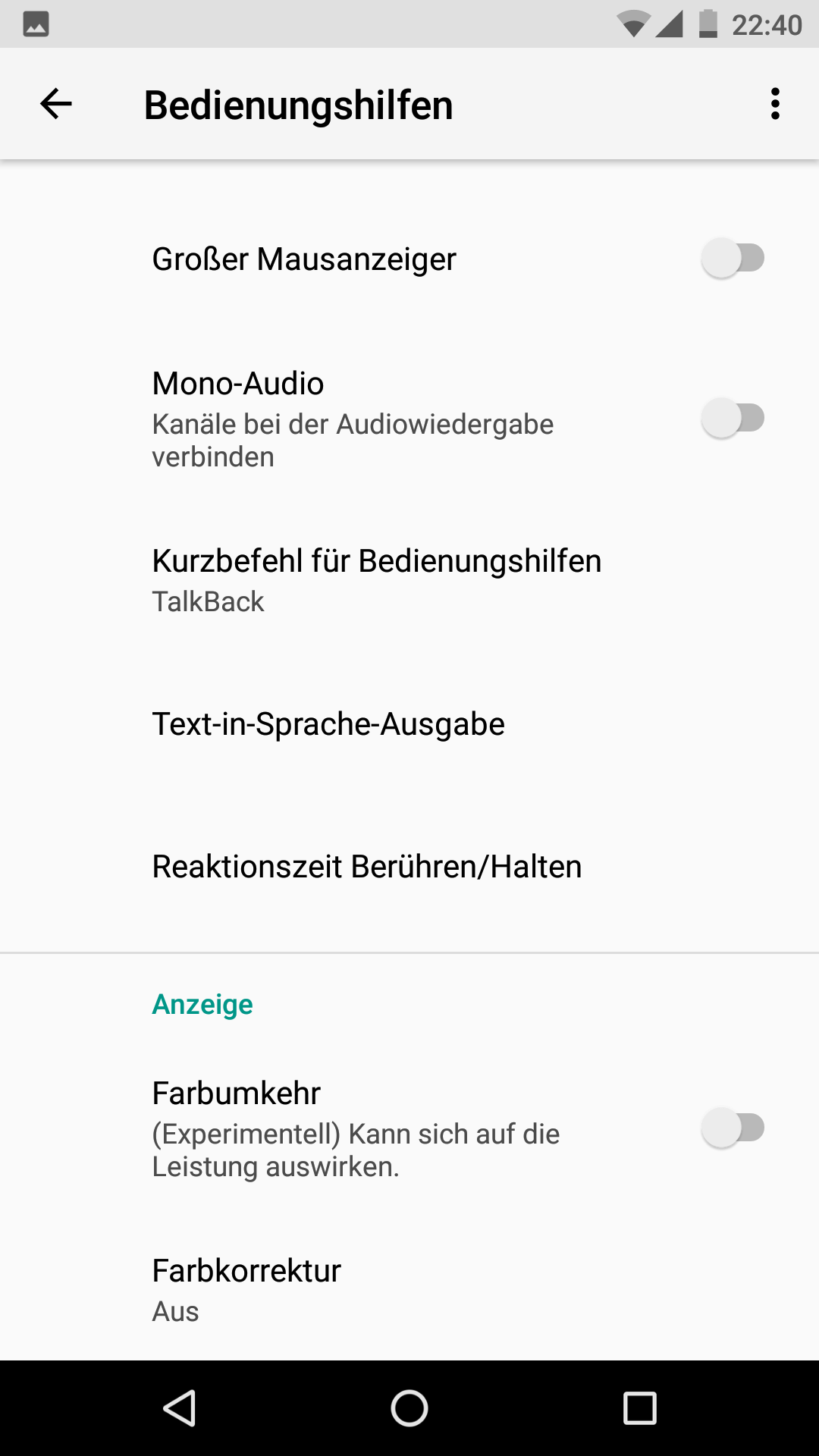Viewport: 819px width, 1456px height.
Task: Open Reaktionszeit Berühren/Halten
Action: (x=367, y=867)
